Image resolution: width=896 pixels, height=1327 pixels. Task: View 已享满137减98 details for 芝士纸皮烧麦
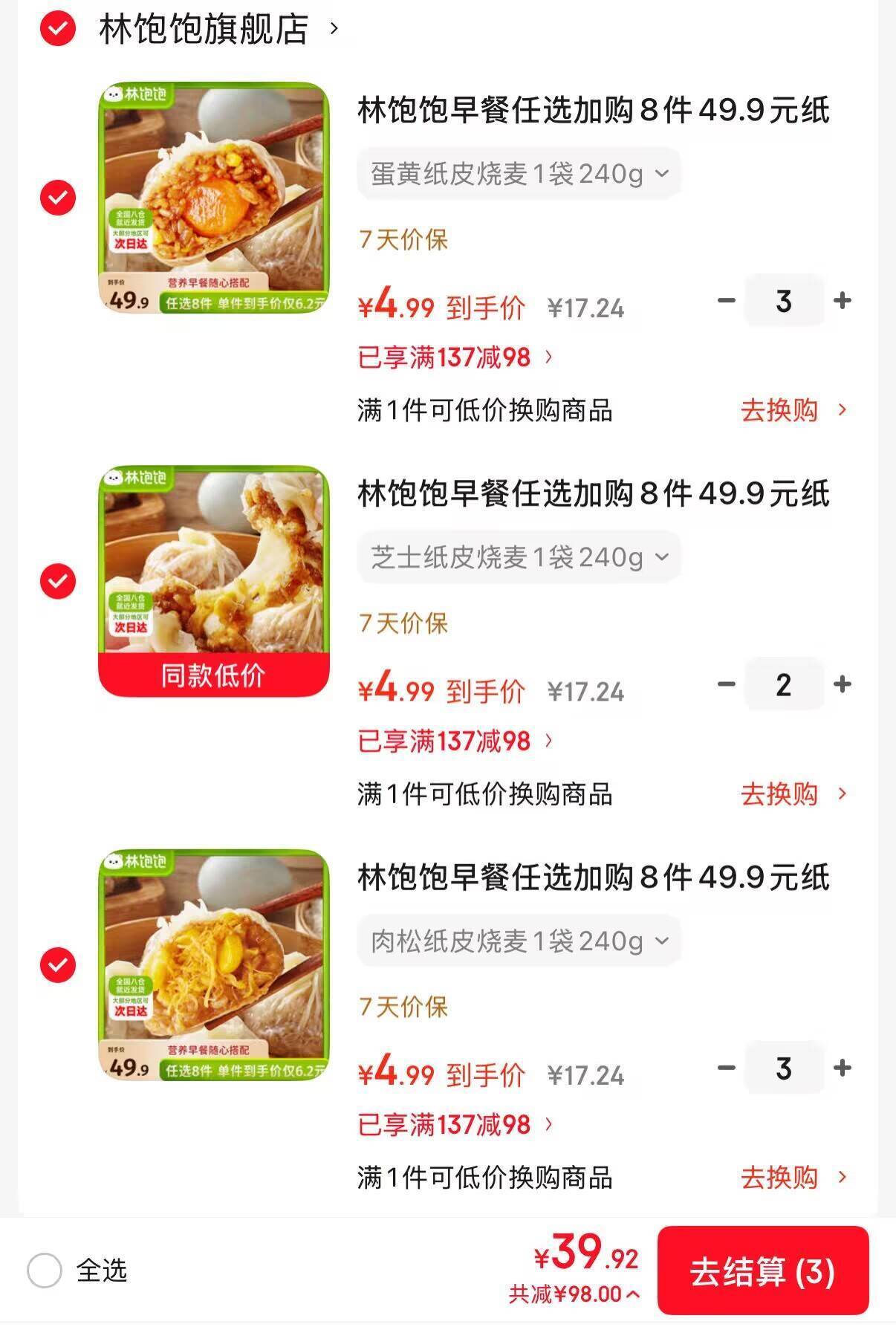pyautogui.click(x=455, y=742)
